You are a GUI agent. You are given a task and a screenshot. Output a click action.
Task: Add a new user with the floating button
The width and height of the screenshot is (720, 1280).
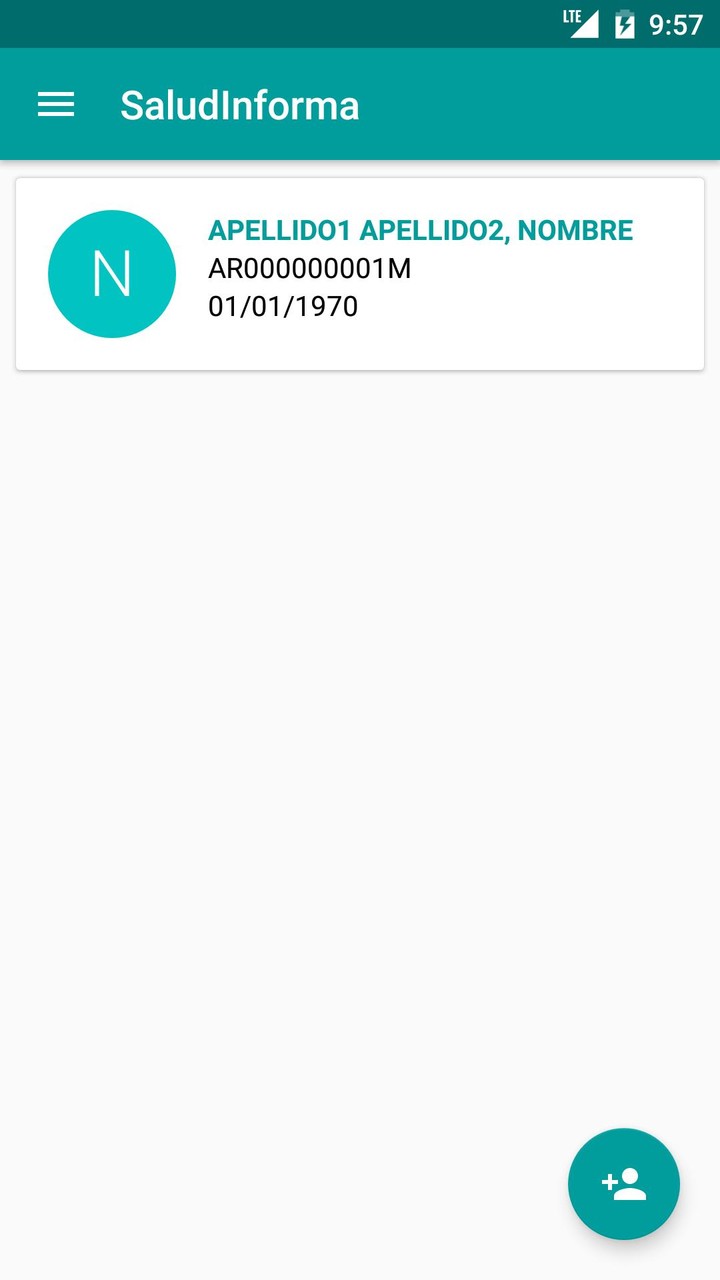(x=623, y=1184)
